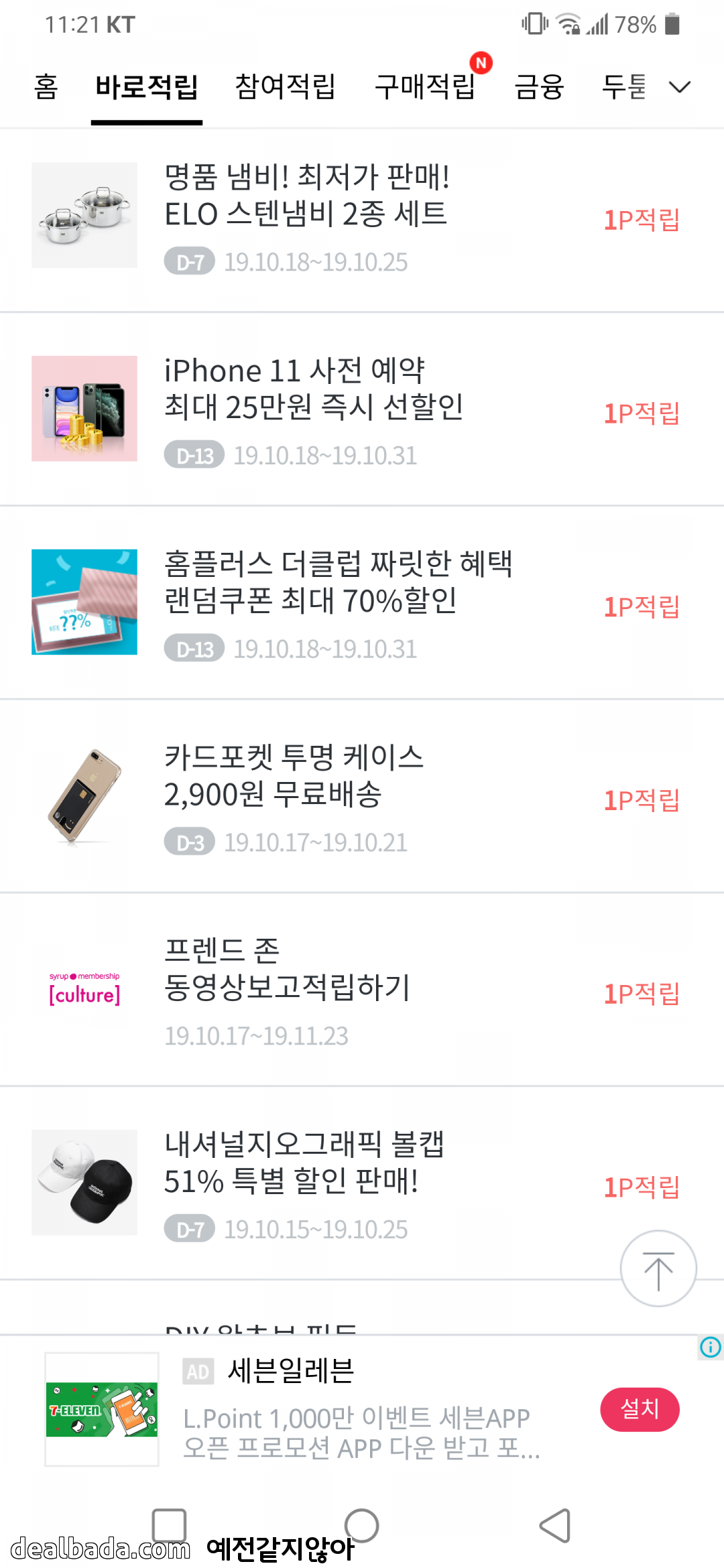
Task: Open the 두툼 tab
Action: [x=623, y=87]
